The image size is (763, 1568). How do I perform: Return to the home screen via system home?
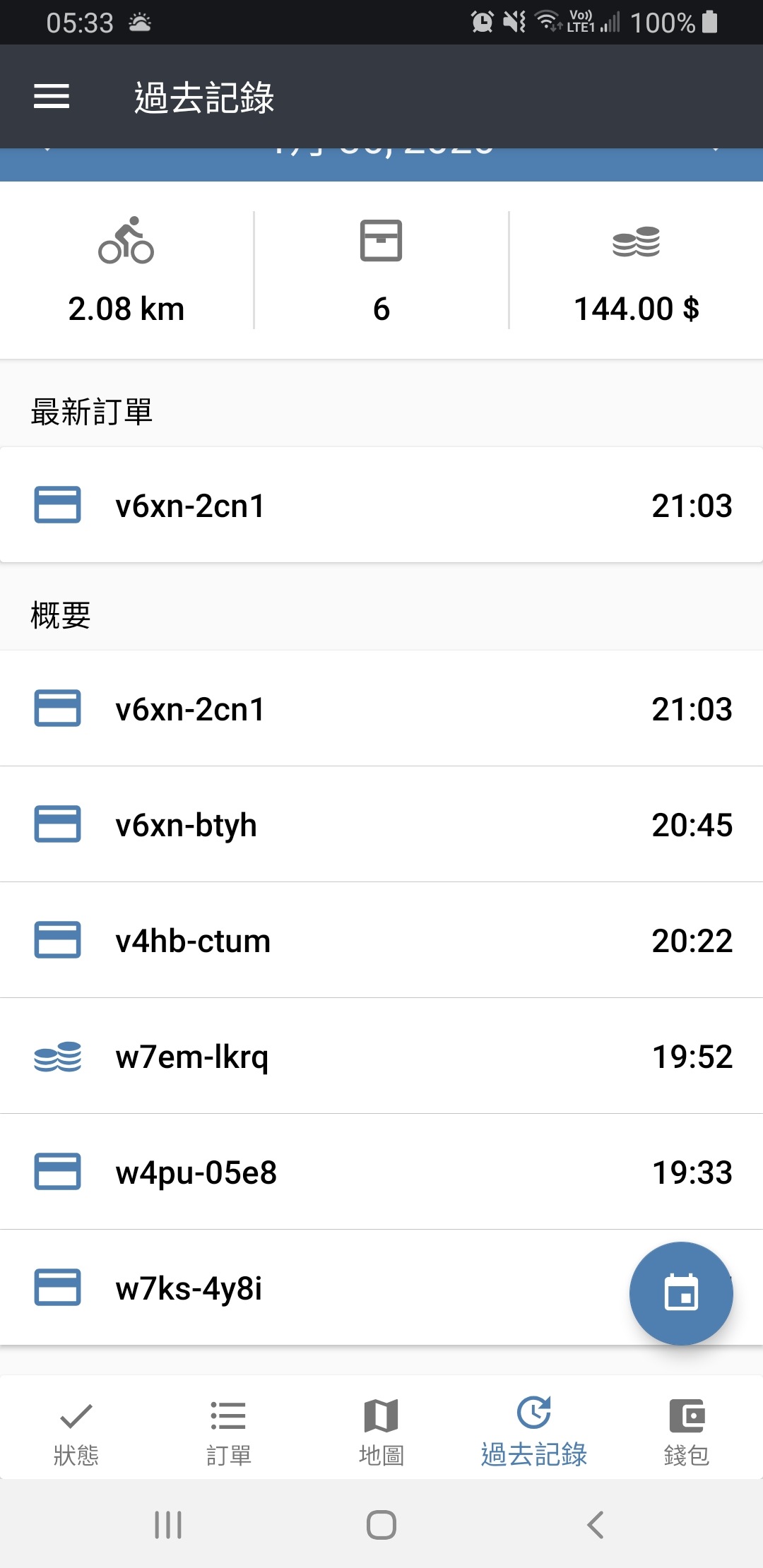pos(381,1525)
